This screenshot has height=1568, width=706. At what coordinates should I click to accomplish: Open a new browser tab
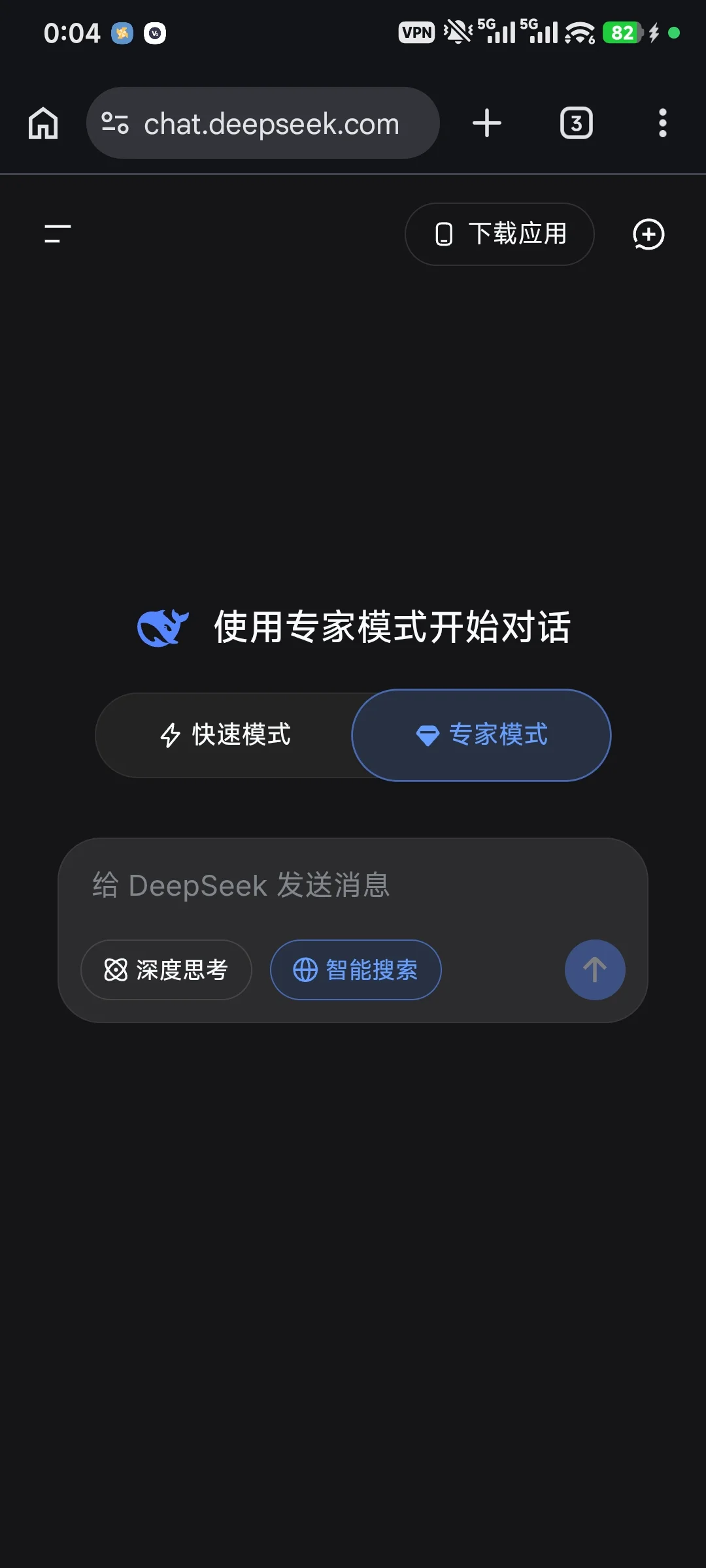point(487,123)
